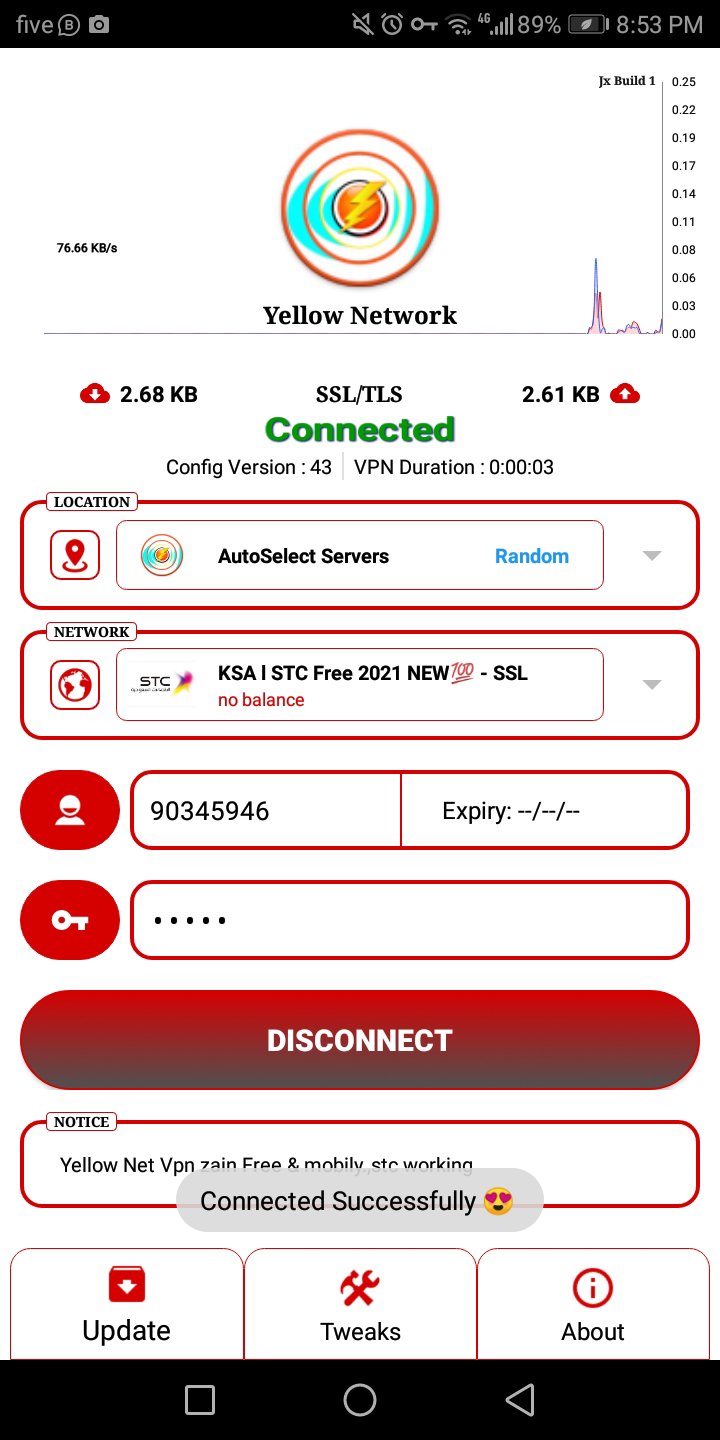Open the About section
This screenshot has height=1440, width=720.
point(592,1303)
